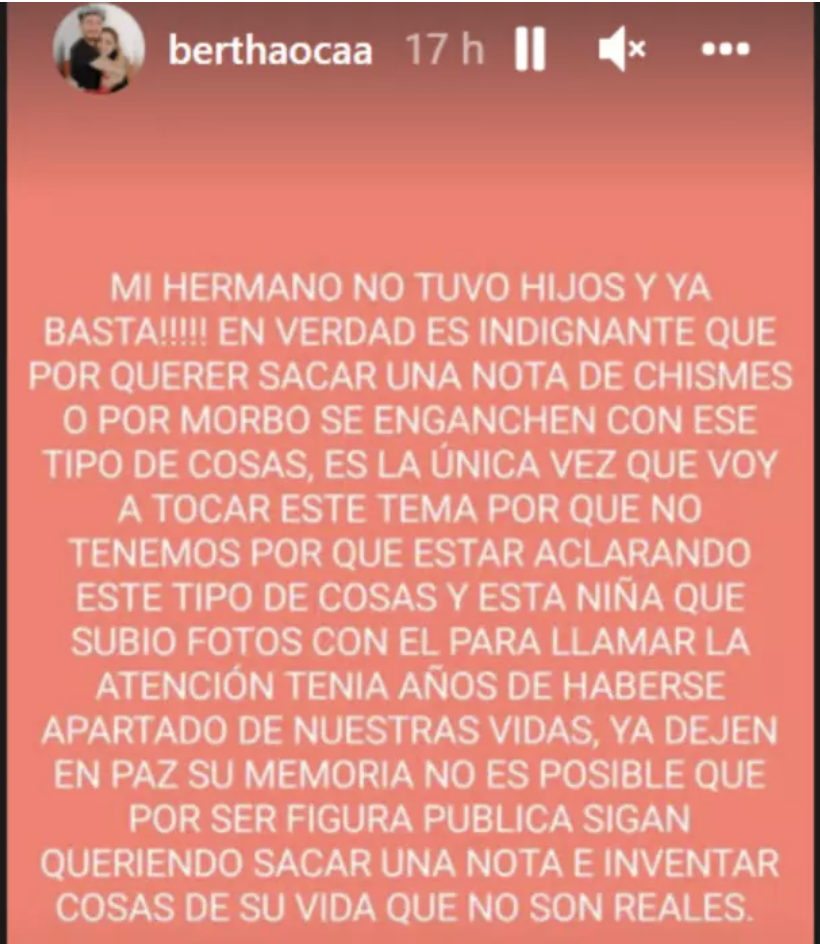The width and height of the screenshot is (820, 944).
Task: Pause the story playback
Action: click(530, 50)
